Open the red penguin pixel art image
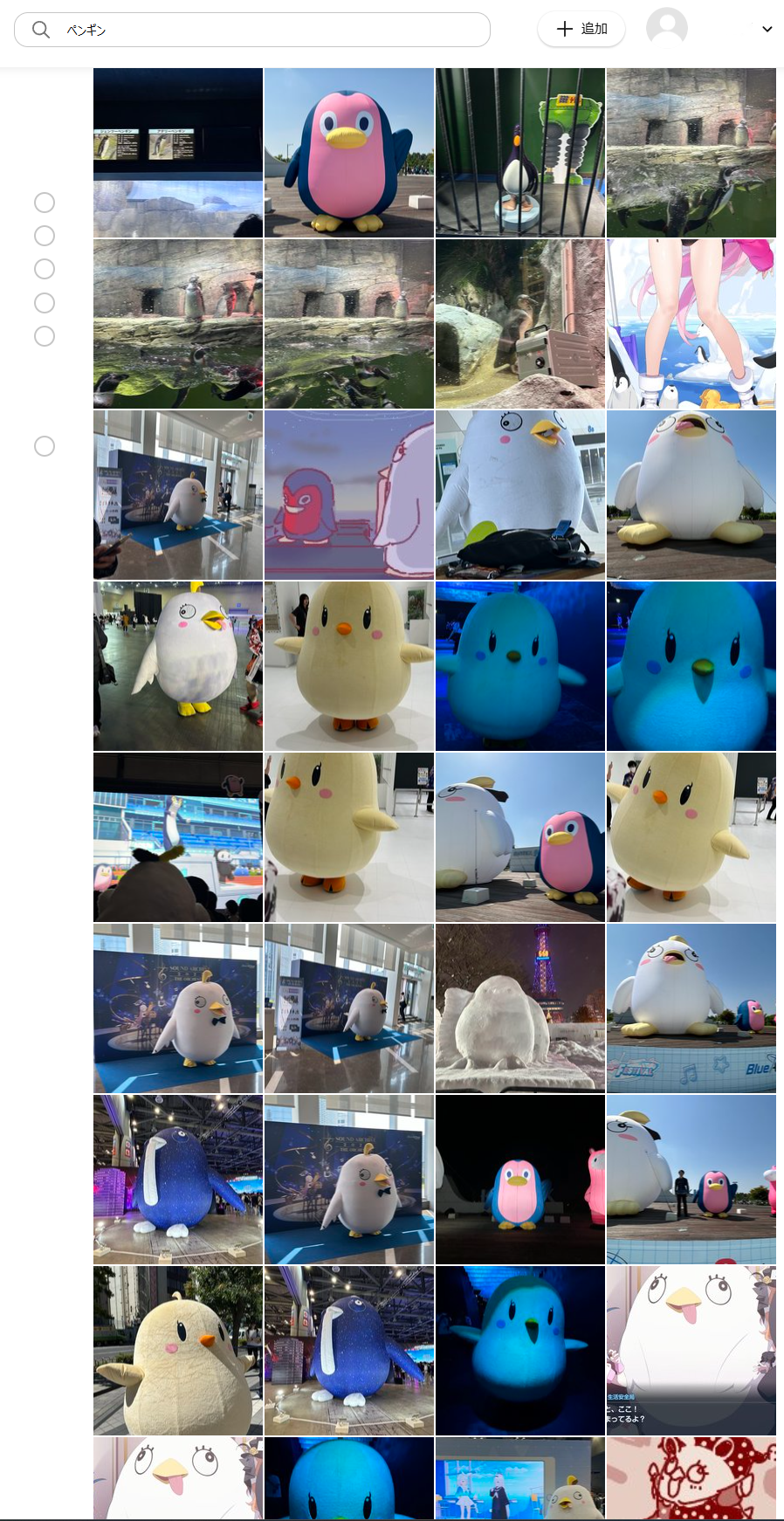Screen dimensions: 784x1521 [x=348, y=495]
